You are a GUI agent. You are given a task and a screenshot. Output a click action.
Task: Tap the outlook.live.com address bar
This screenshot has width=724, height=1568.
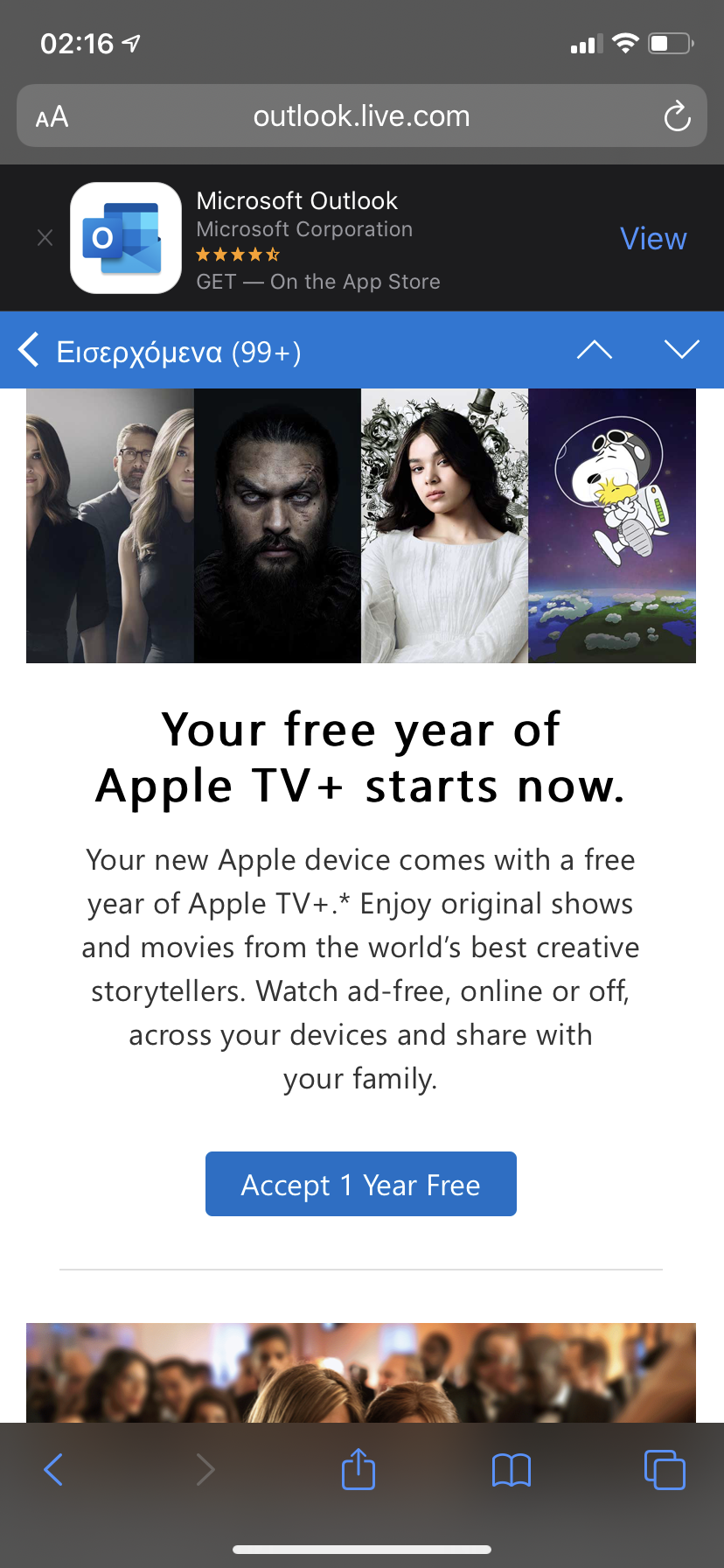coord(361,116)
